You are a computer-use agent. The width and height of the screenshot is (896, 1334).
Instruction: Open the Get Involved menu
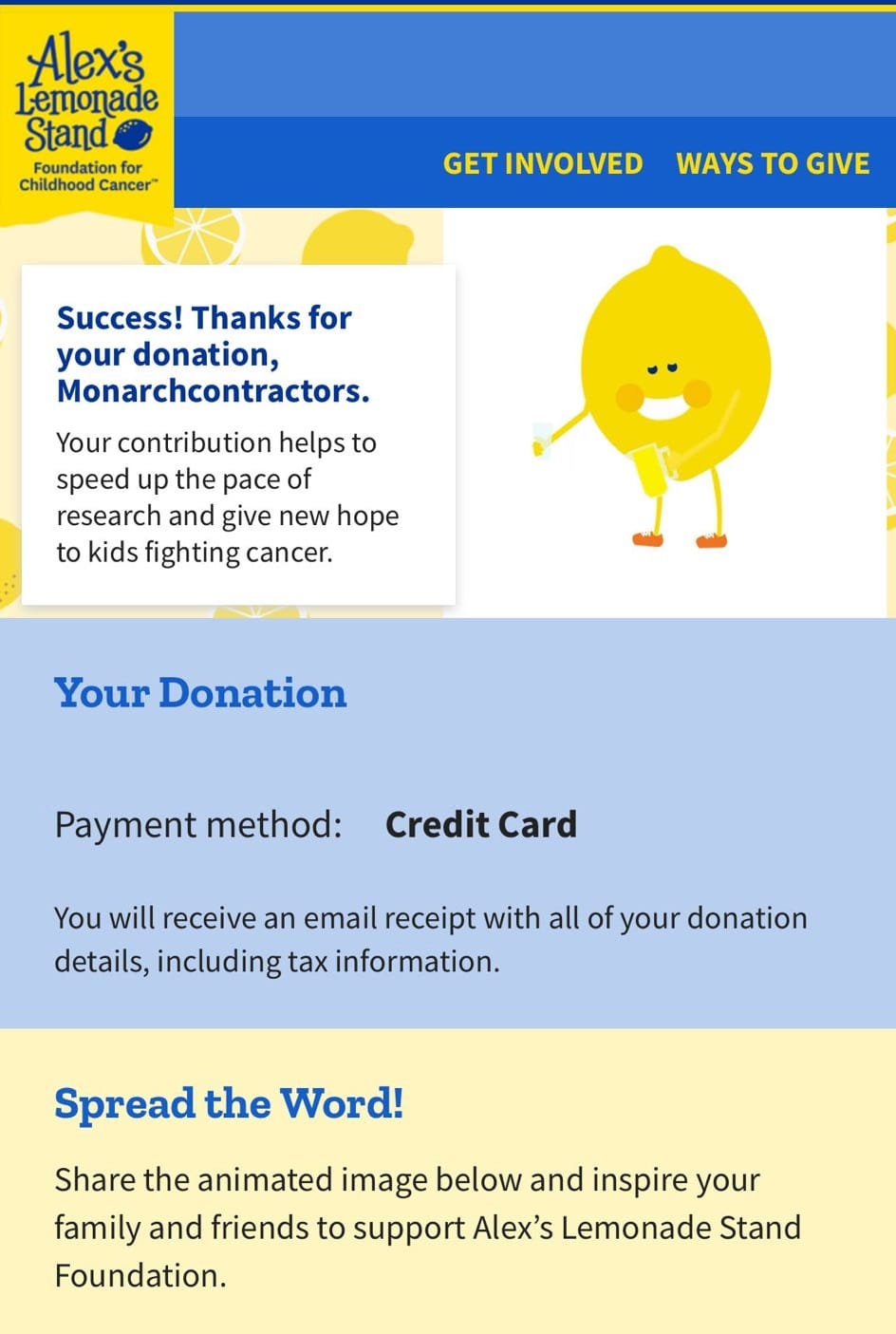click(542, 163)
